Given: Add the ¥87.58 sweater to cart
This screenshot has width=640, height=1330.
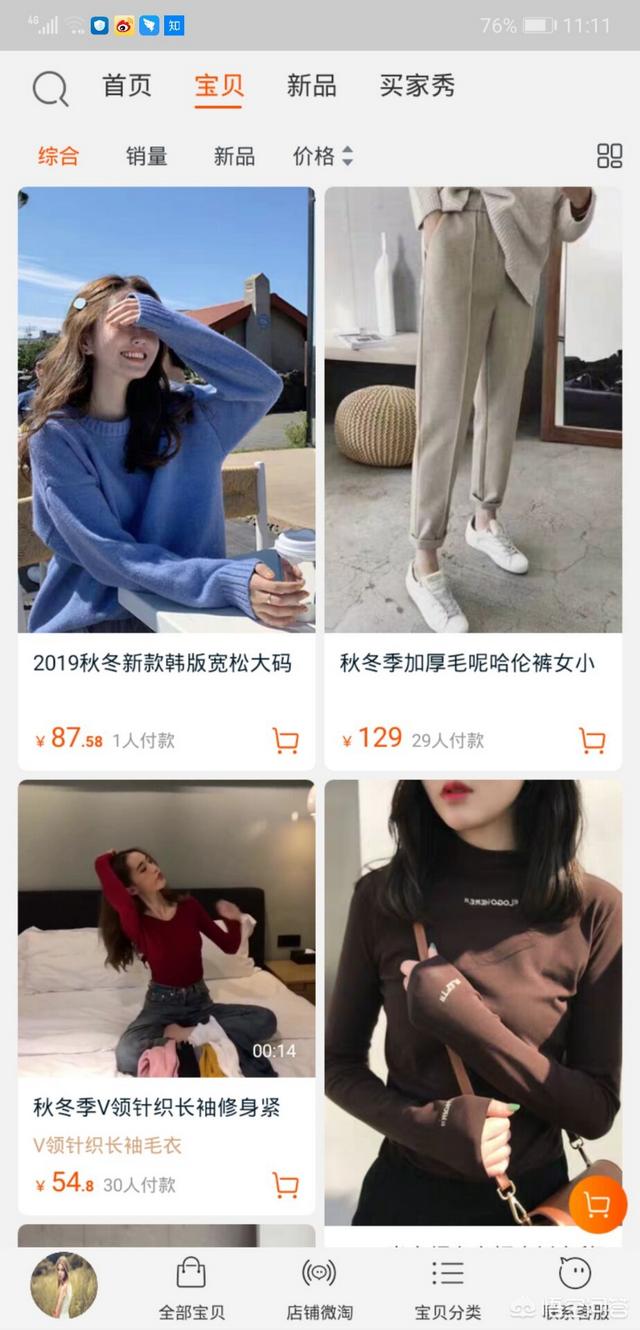Looking at the screenshot, I should click(286, 741).
